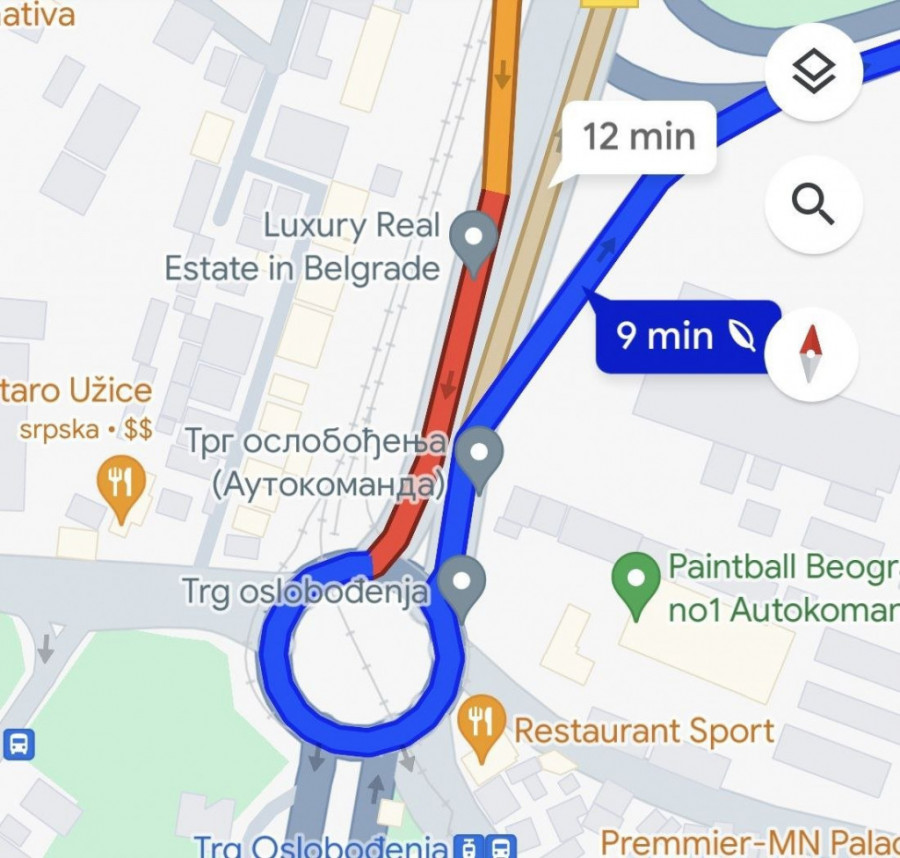
Task: Open Трг ослобођења (Аутокоманда) pin
Action: (x=479, y=455)
